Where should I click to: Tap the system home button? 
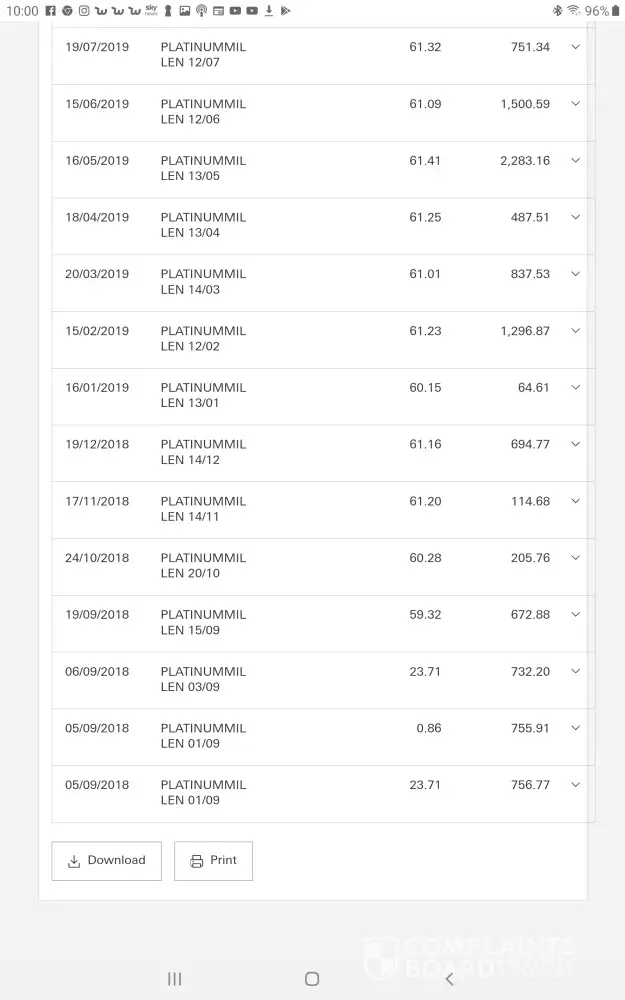312,979
